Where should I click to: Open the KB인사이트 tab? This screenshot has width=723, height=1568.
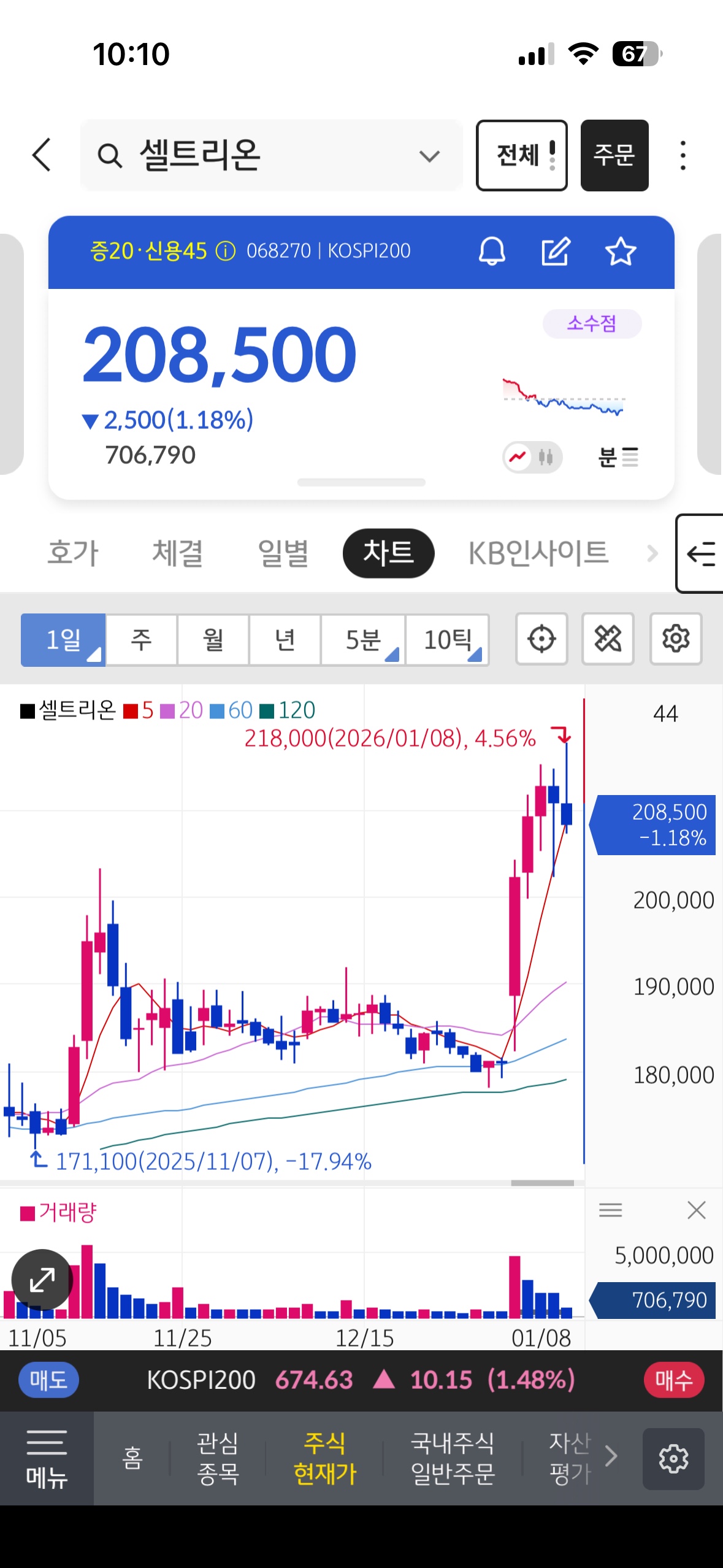(538, 553)
